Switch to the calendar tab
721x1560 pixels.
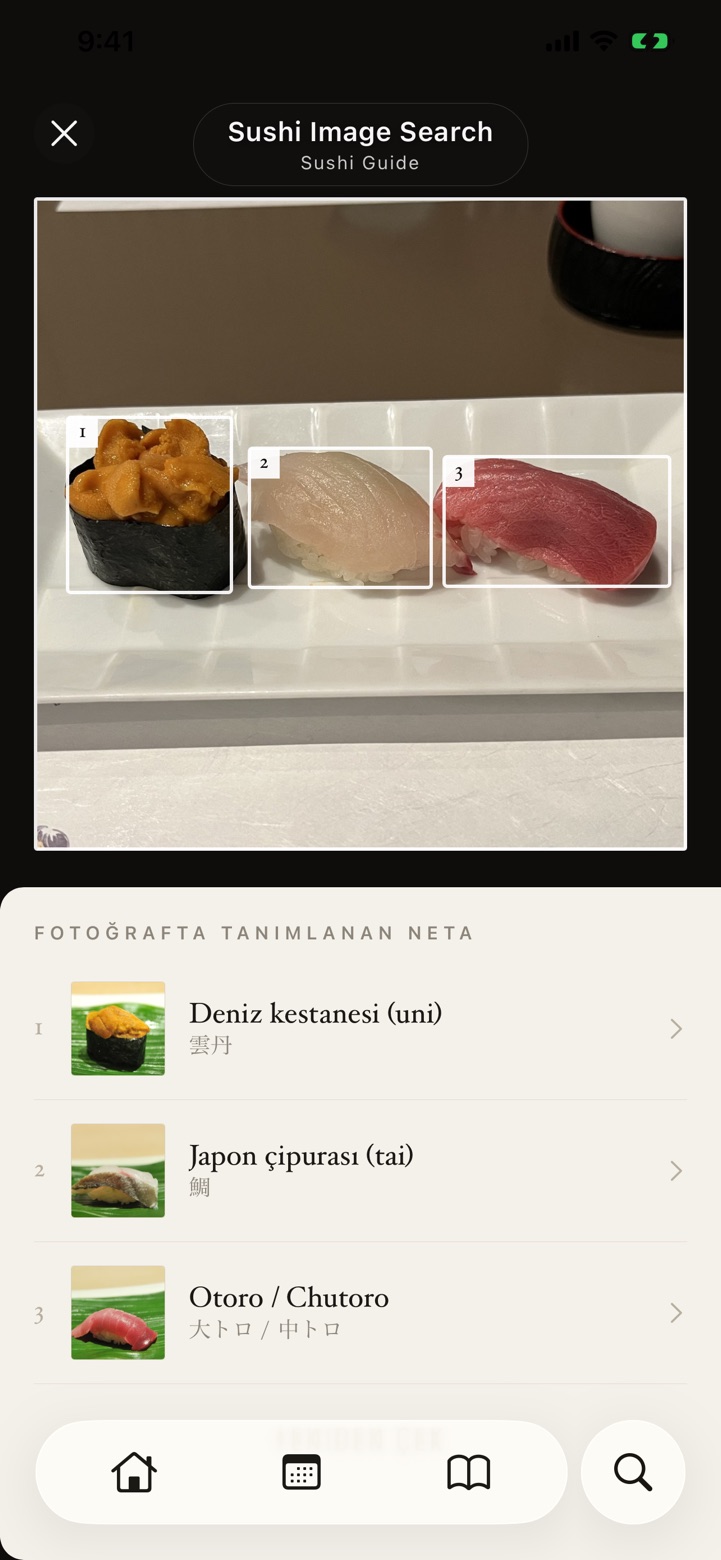click(x=301, y=1472)
